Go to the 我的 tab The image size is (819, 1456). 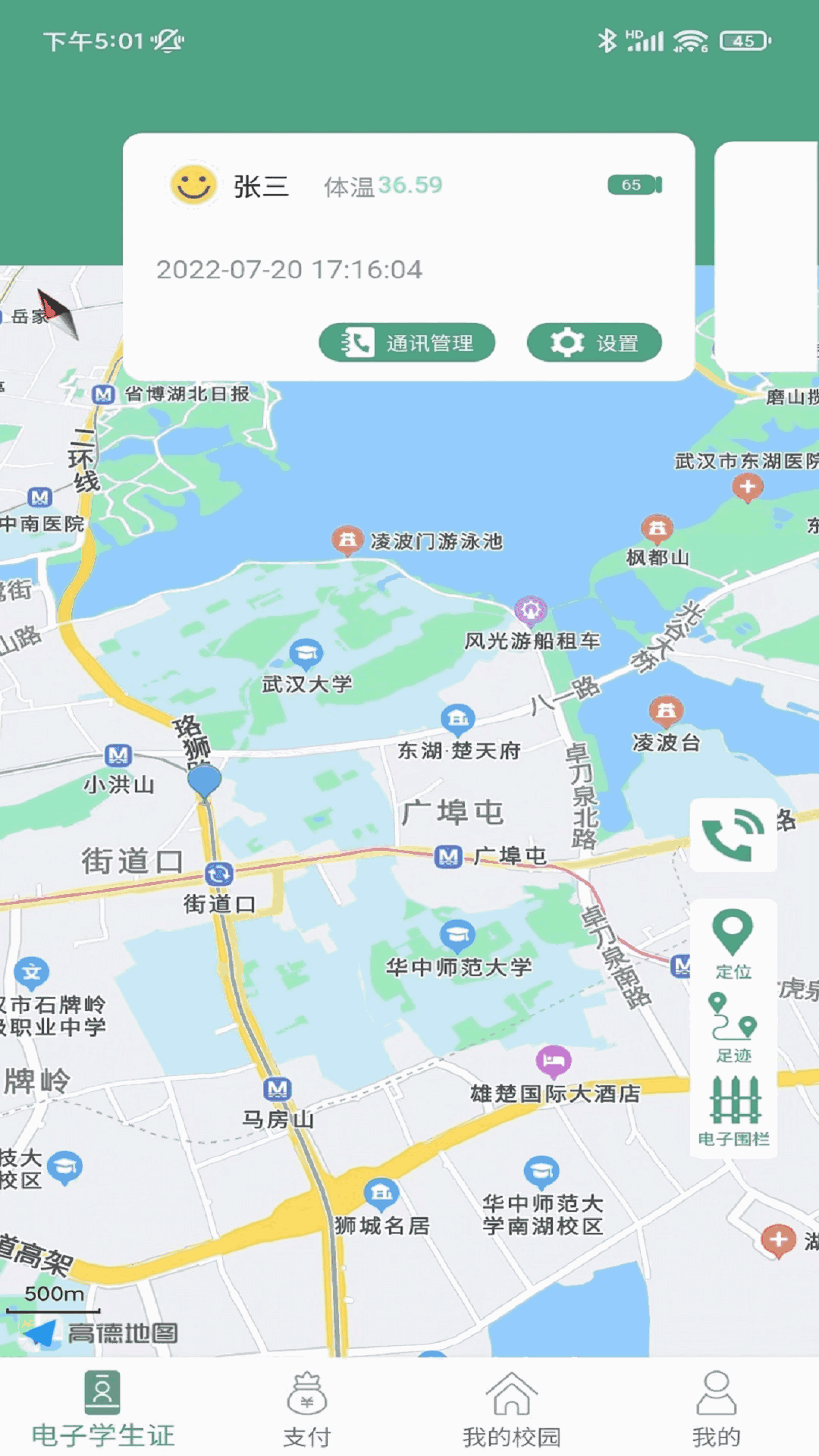(716, 1410)
